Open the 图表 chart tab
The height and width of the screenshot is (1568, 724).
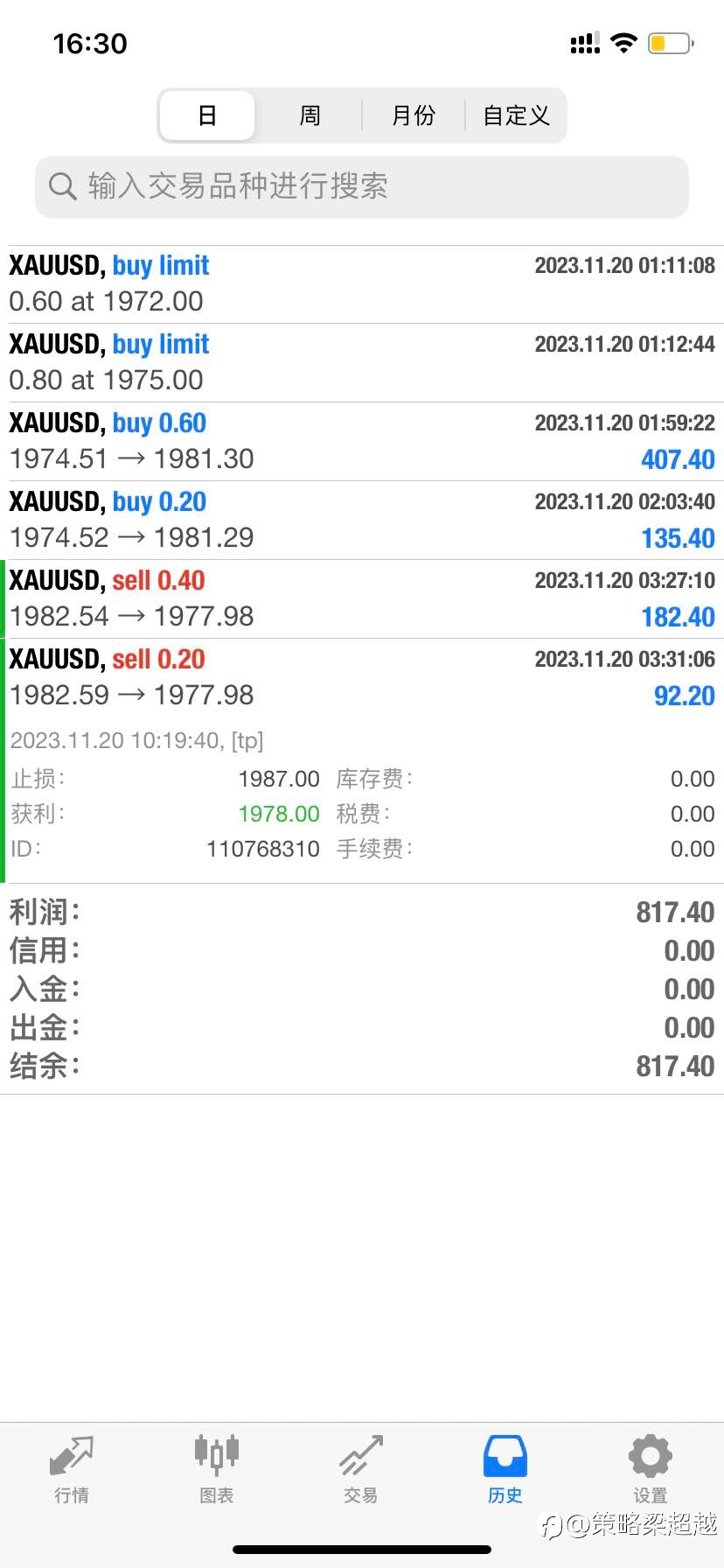216,1470
